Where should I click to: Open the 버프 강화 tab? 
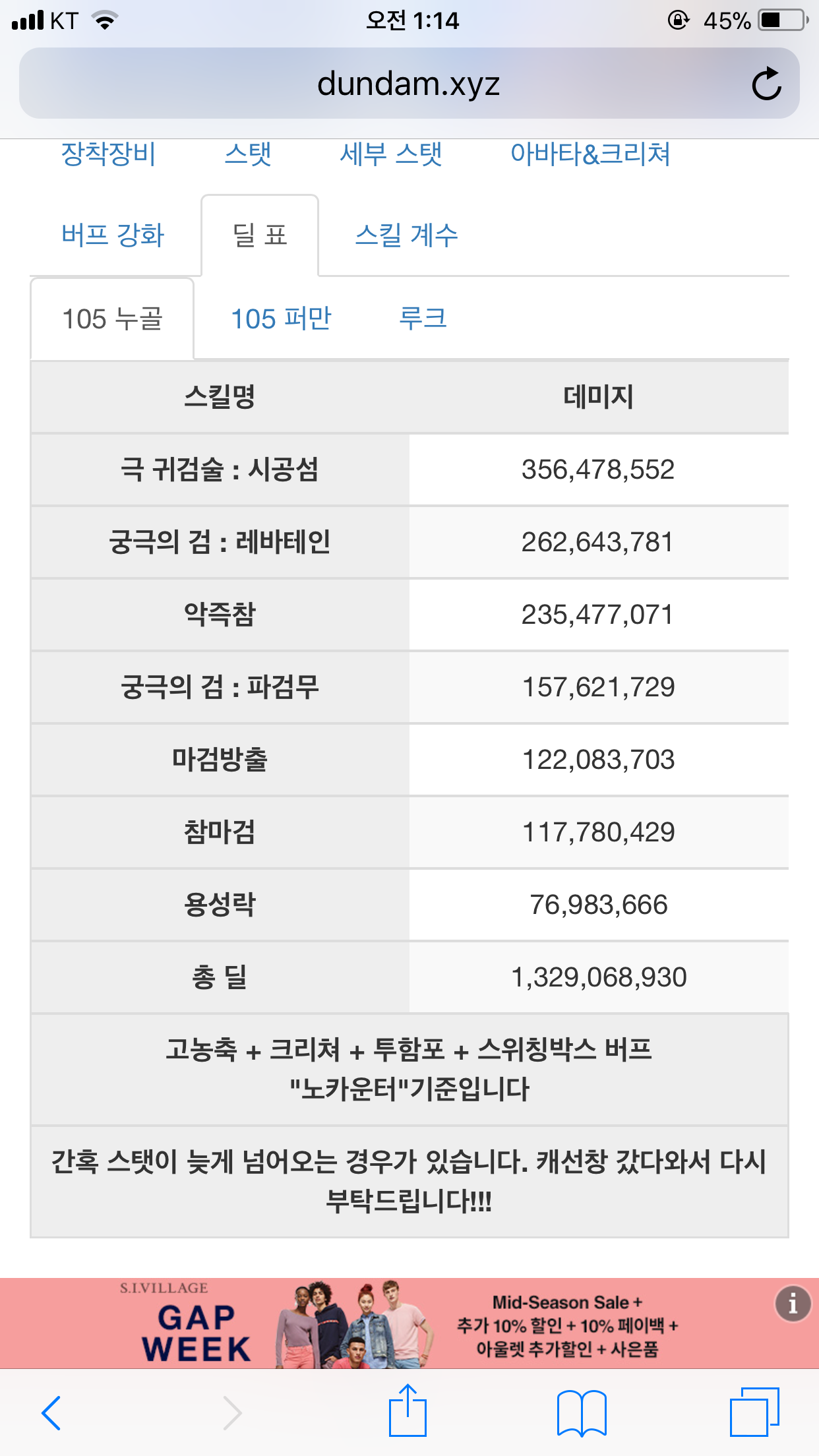click(x=113, y=235)
